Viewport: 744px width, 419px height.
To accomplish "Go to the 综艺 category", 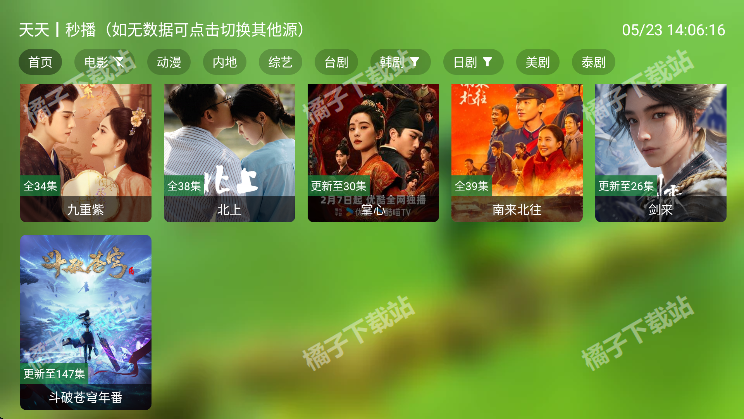I will 281,62.
